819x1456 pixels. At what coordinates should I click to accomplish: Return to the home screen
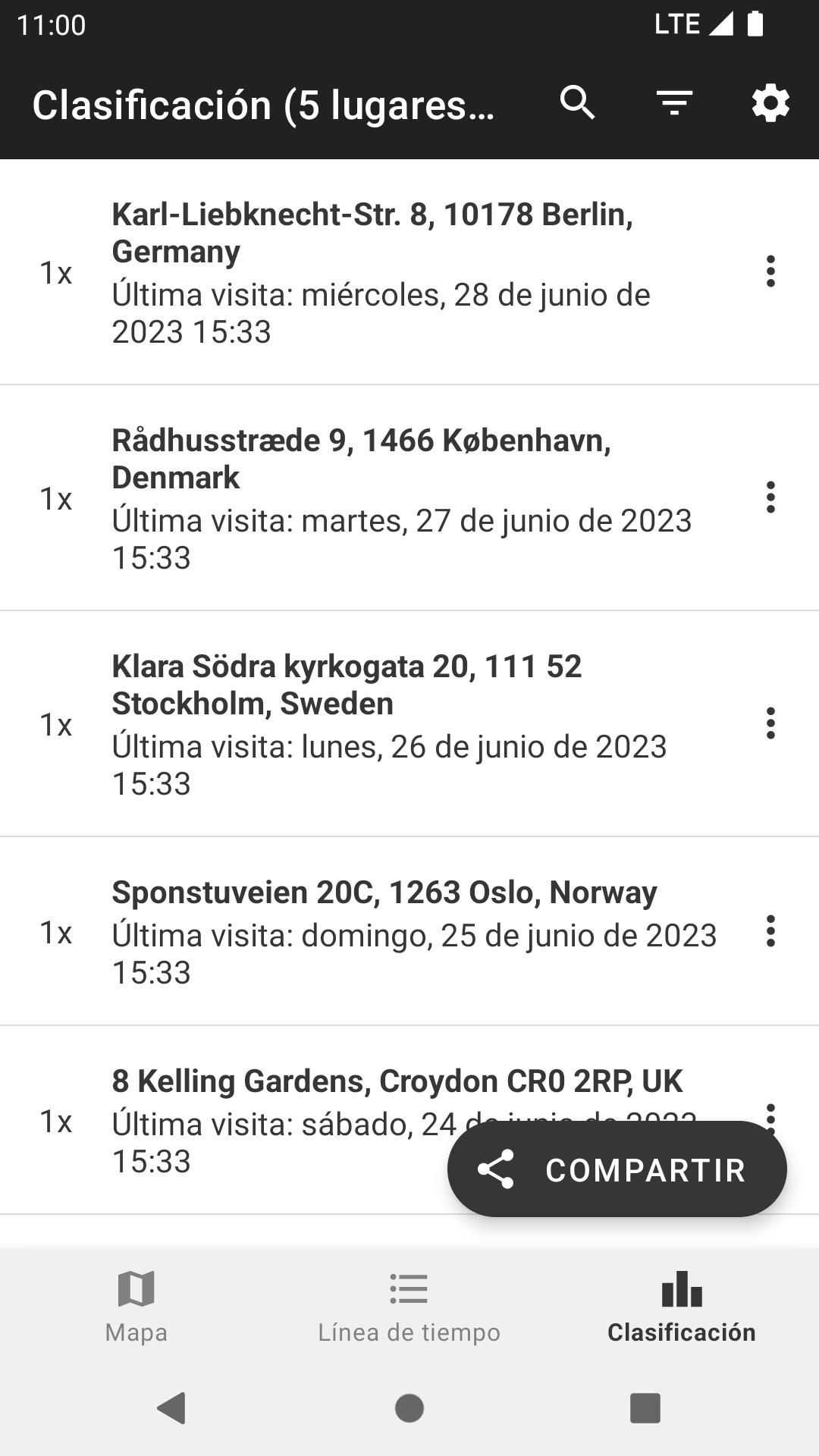(x=409, y=1408)
